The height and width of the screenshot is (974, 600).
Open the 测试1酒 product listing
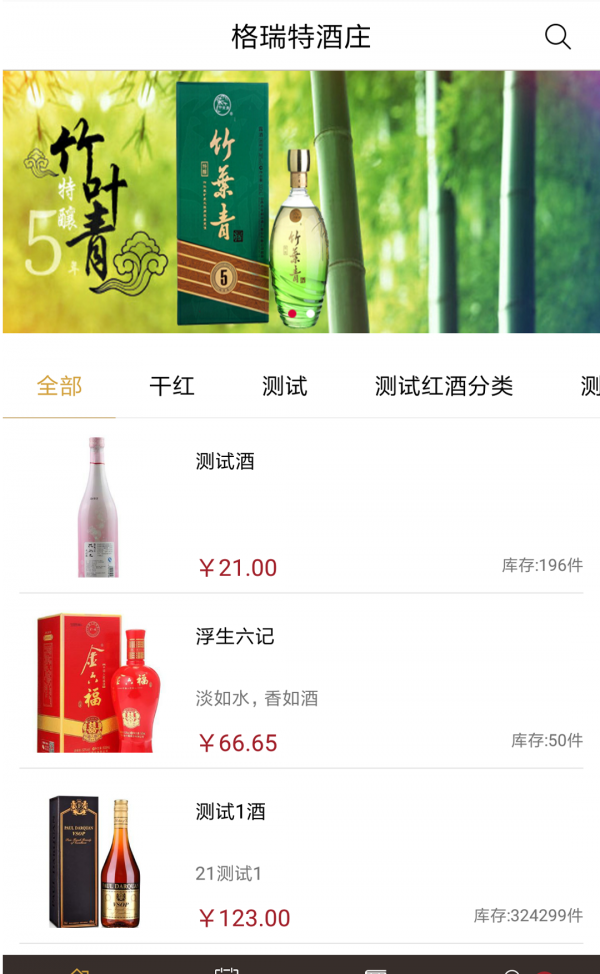pos(301,857)
